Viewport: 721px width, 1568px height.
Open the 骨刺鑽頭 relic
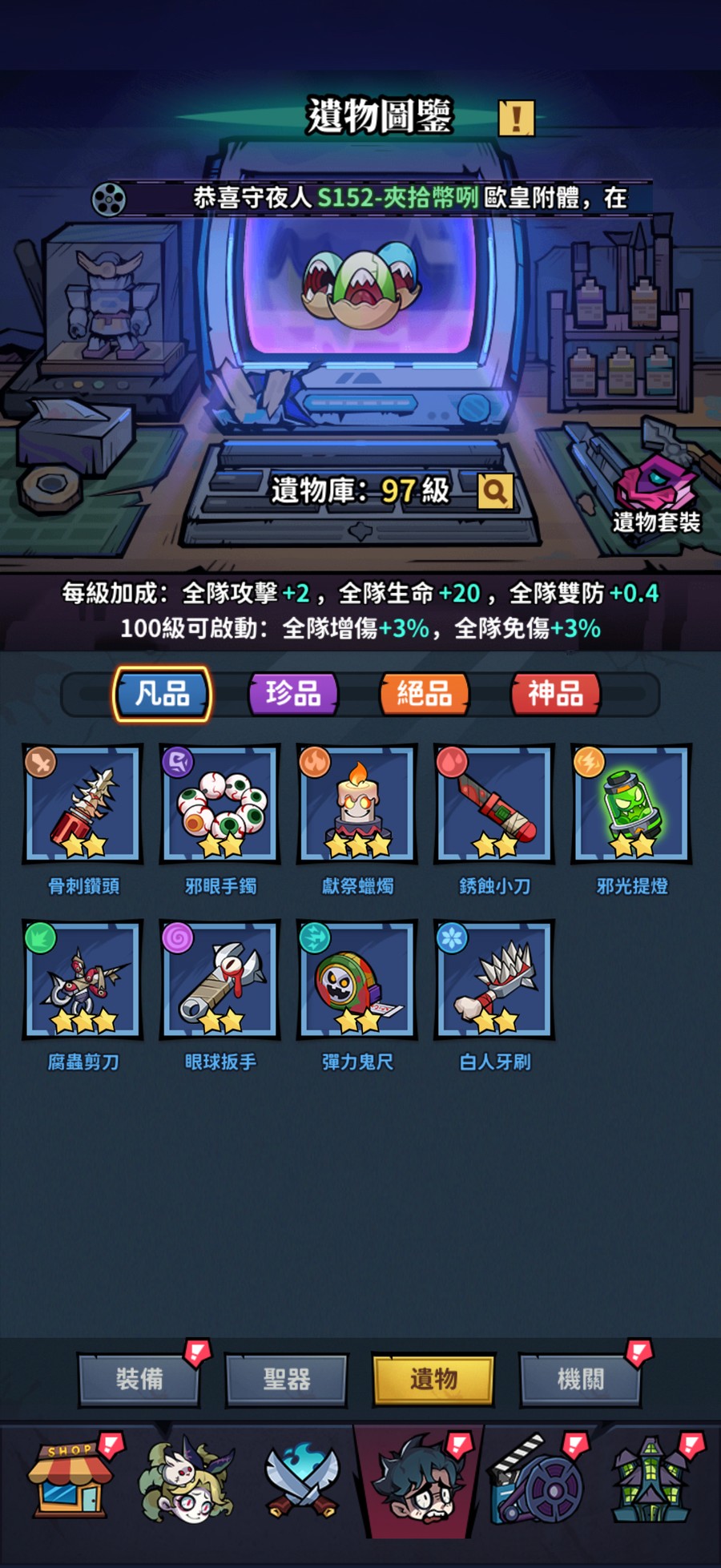(x=83, y=804)
